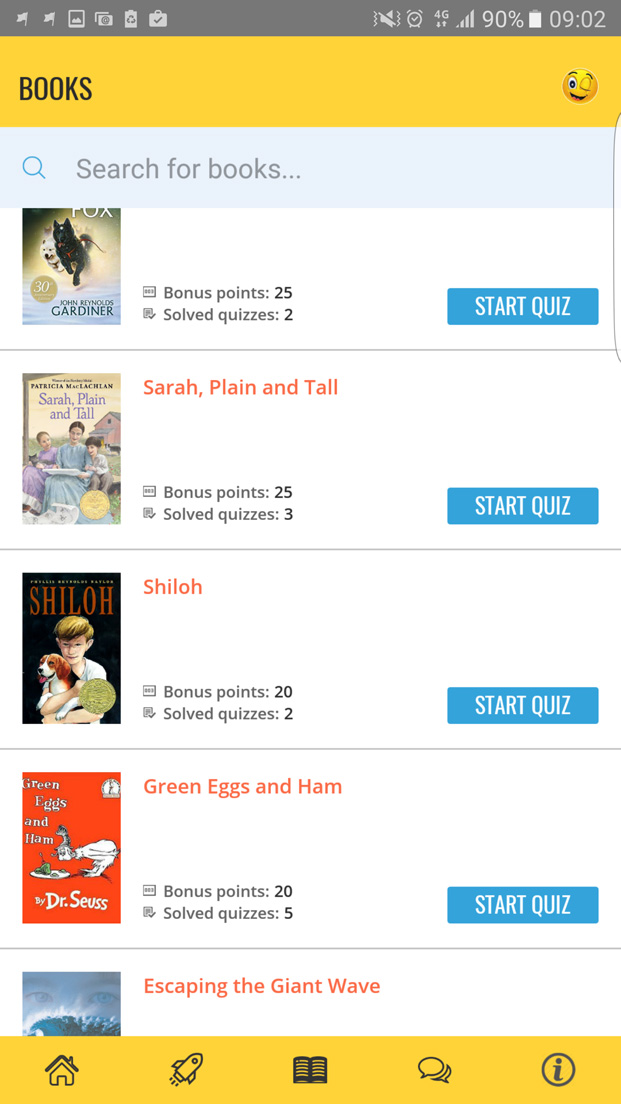This screenshot has height=1104, width=621.
Task: Tap the winking emoji avatar icon
Action: pos(579,87)
